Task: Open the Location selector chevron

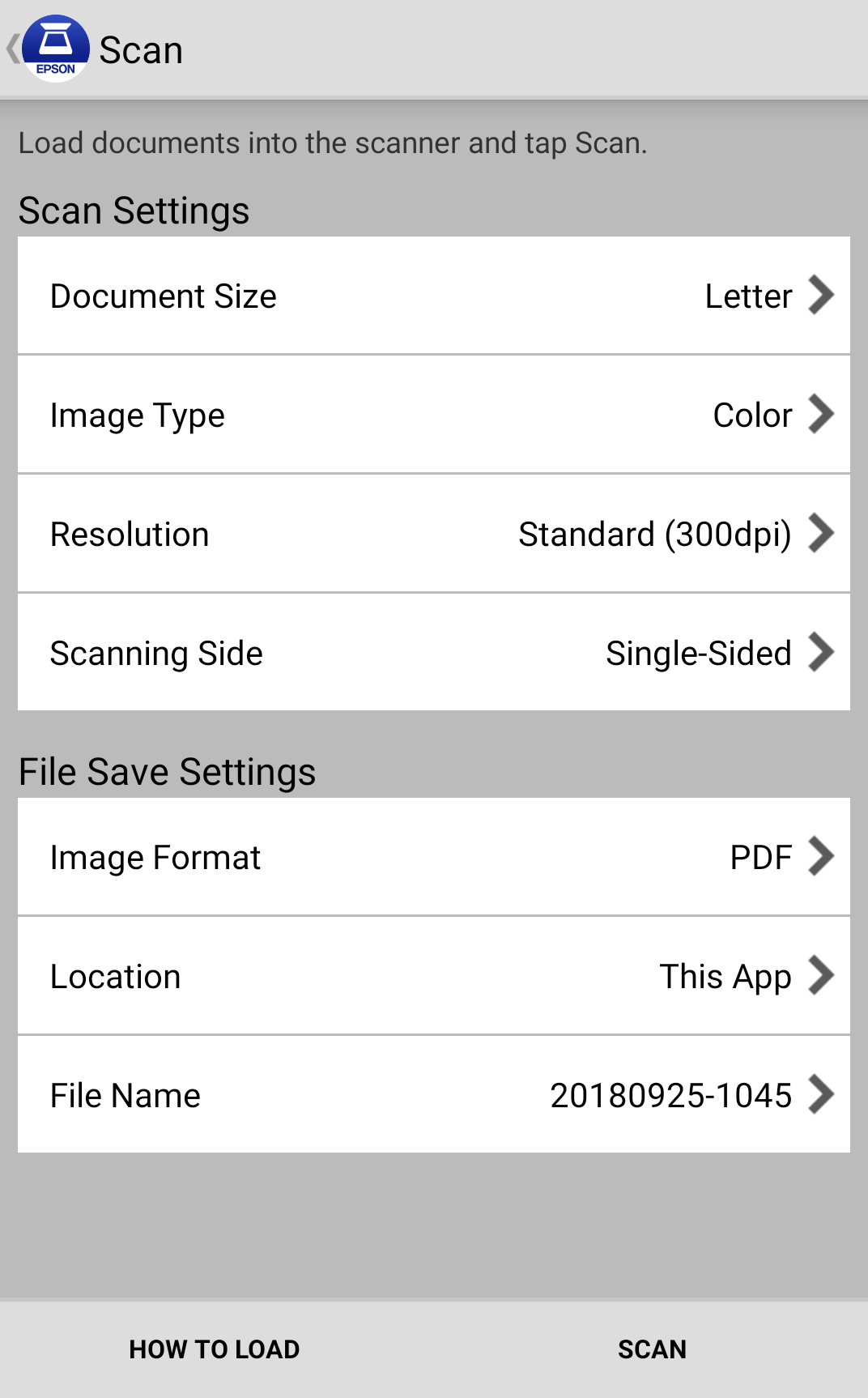Action: coord(823,975)
